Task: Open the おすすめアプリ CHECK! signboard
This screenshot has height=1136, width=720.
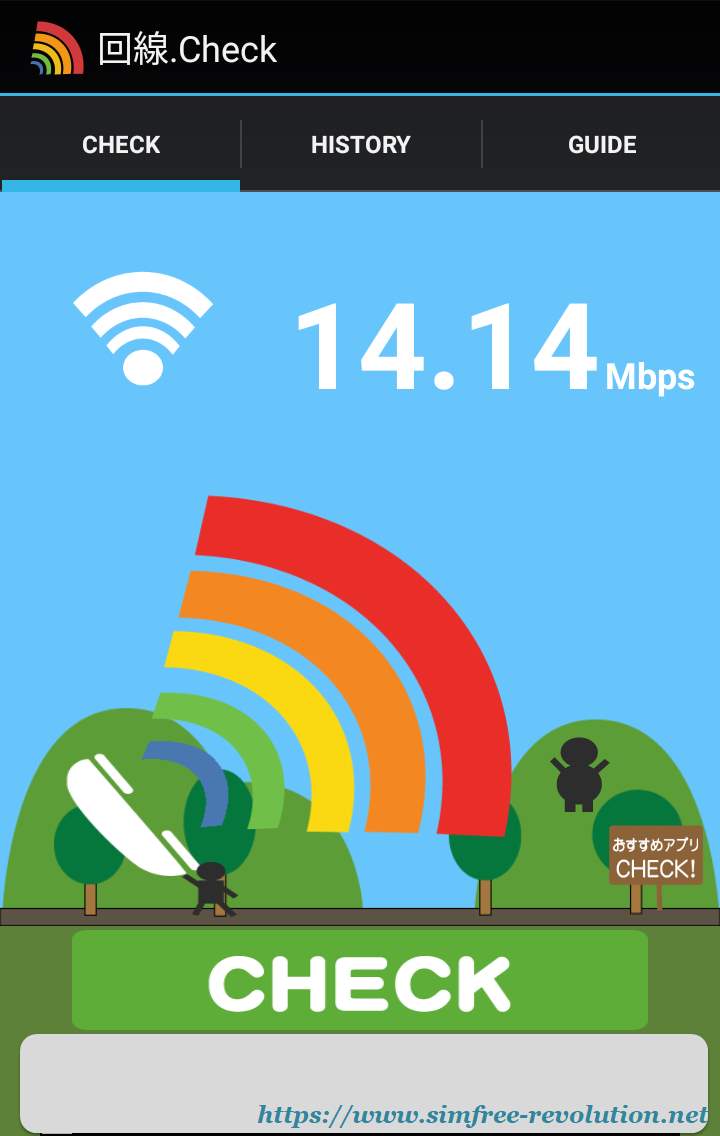Action: 656,858
